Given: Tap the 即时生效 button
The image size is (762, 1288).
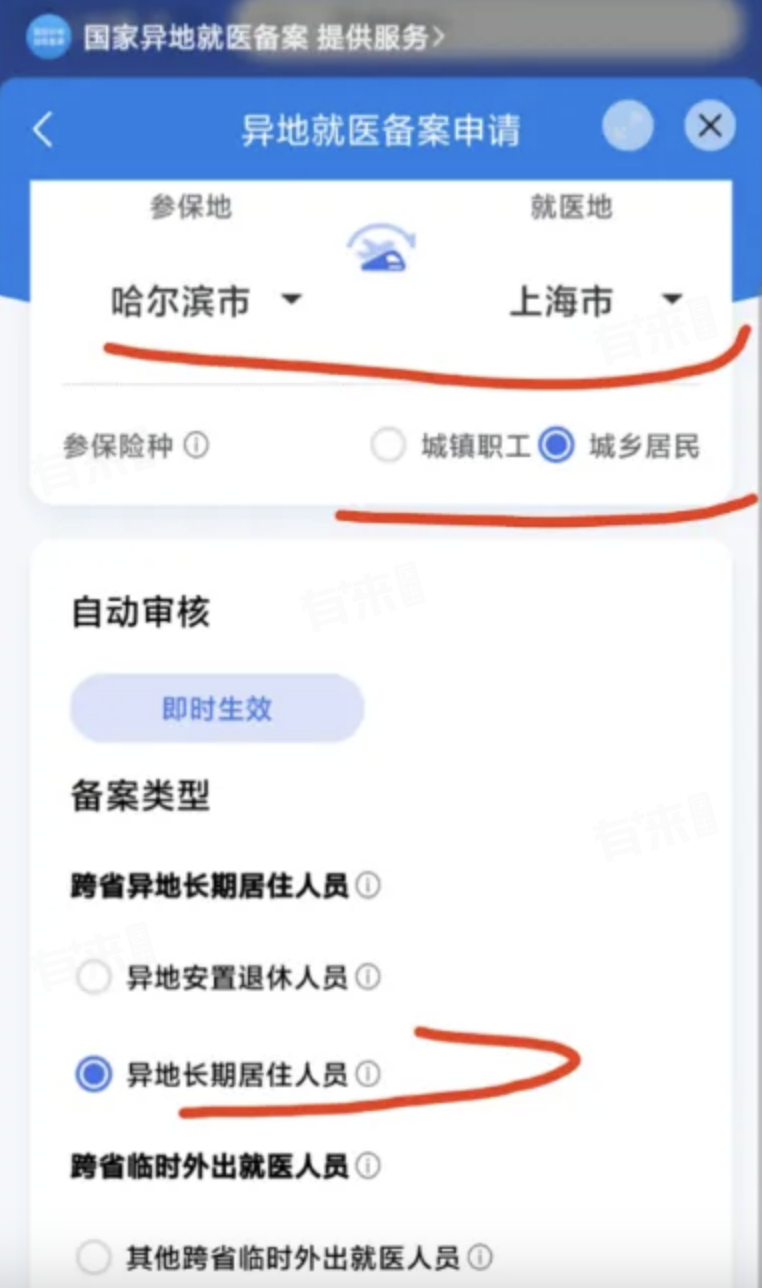Looking at the screenshot, I should pos(217,709).
